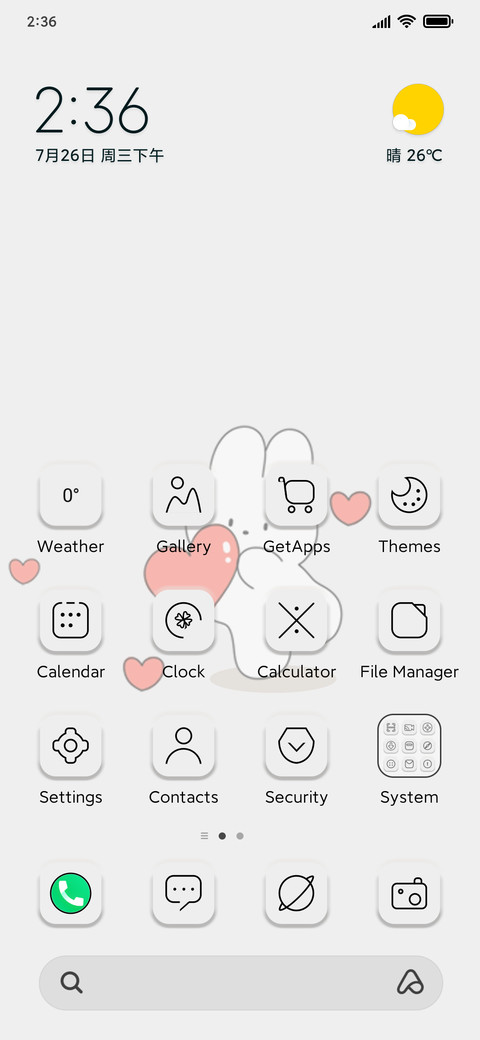
Task: Open the Camera app in dock
Action: pyautogui.click(x=409, y=893)
